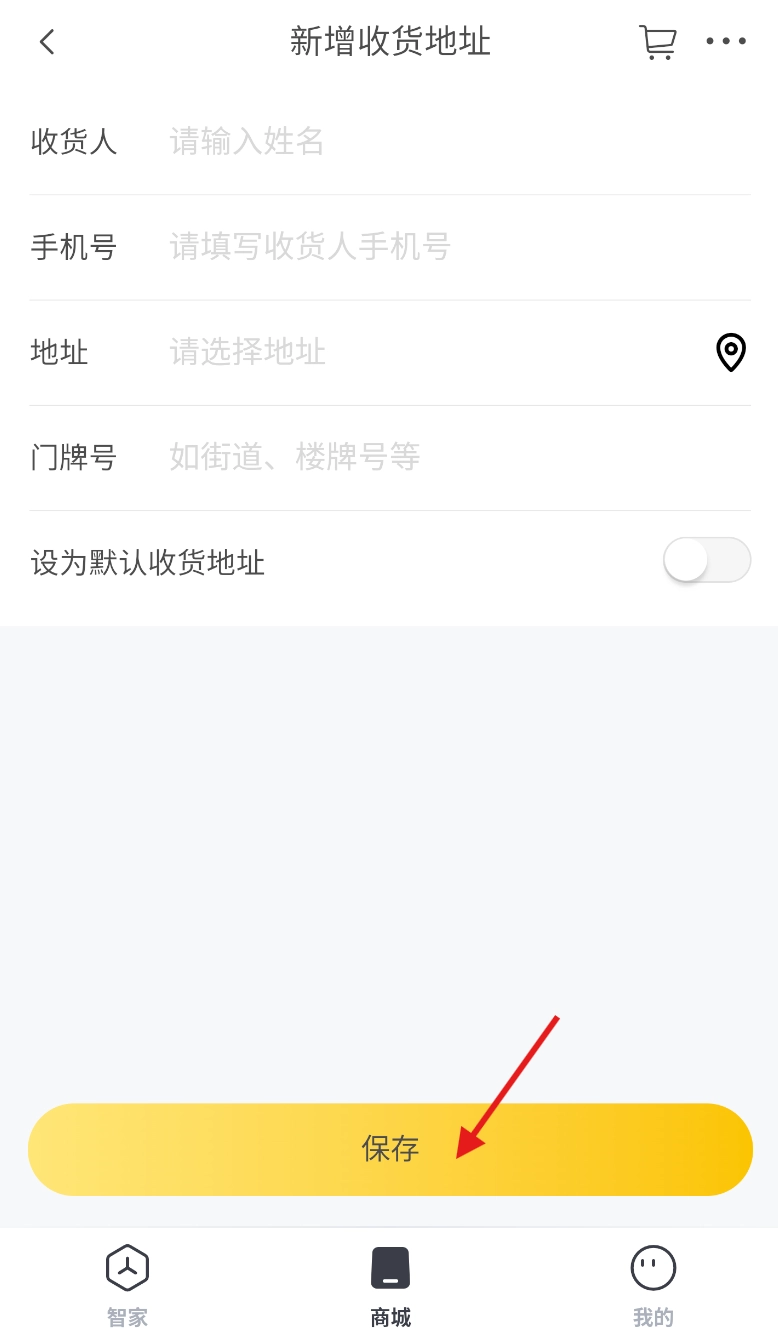Enable 设为默认收货地址 switch
The image size is (778, 1336).
pyautogui.click(x=706, y=560)
